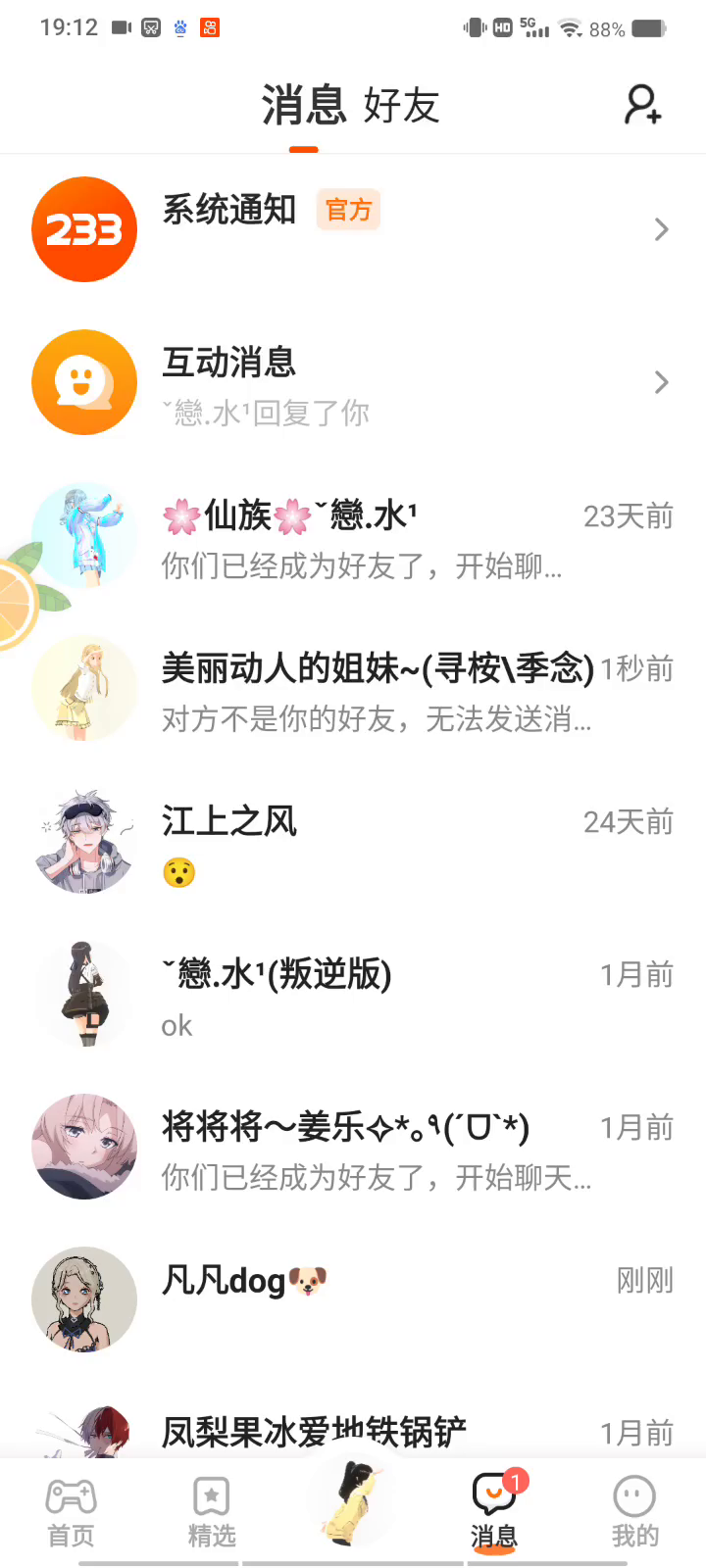Select the 消息 bottom navigation tab
This screenshot has height=1568, width=706.
click(x=494, y=1512)
